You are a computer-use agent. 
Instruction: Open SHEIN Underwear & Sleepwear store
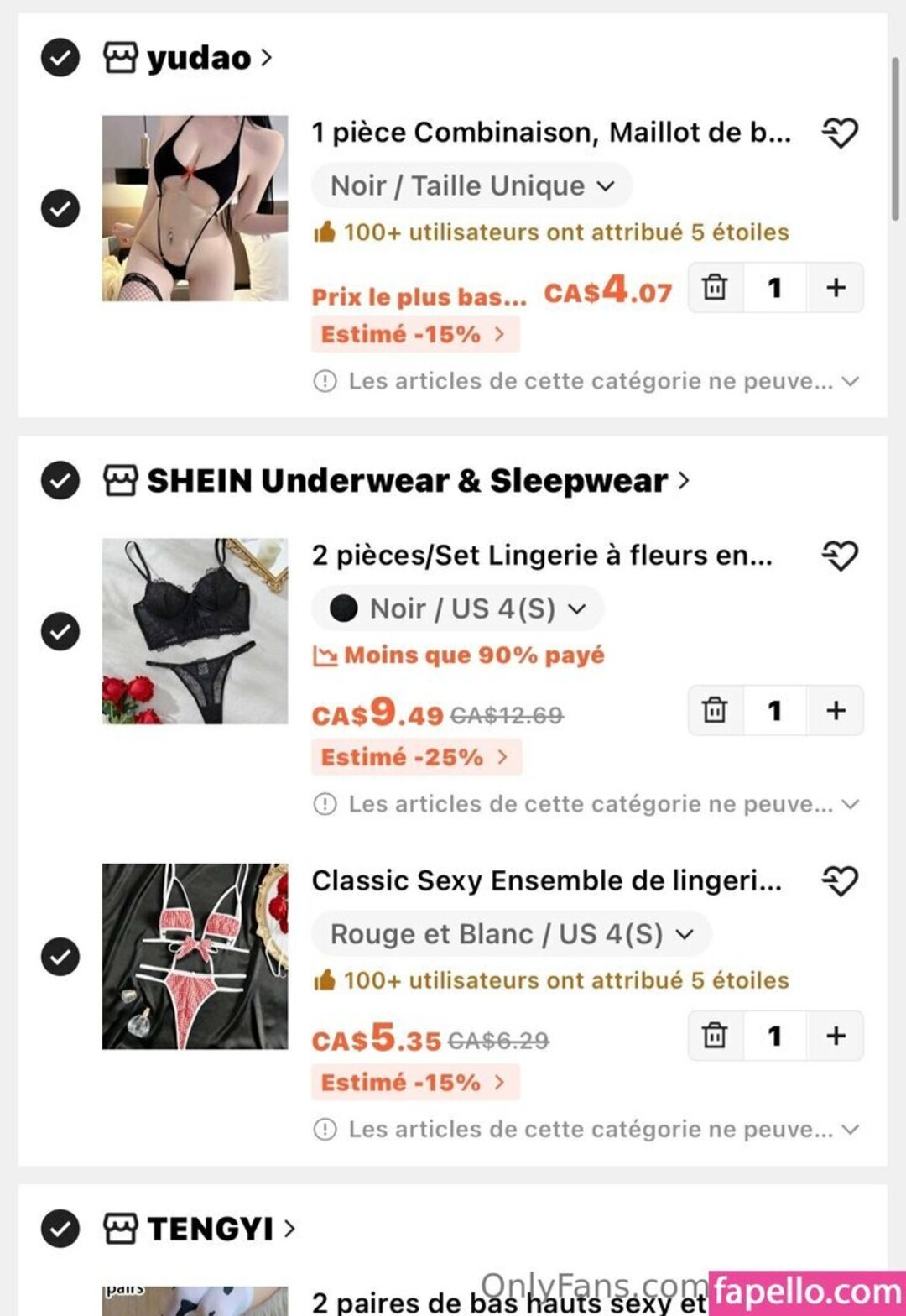click(x=407, y=481)
